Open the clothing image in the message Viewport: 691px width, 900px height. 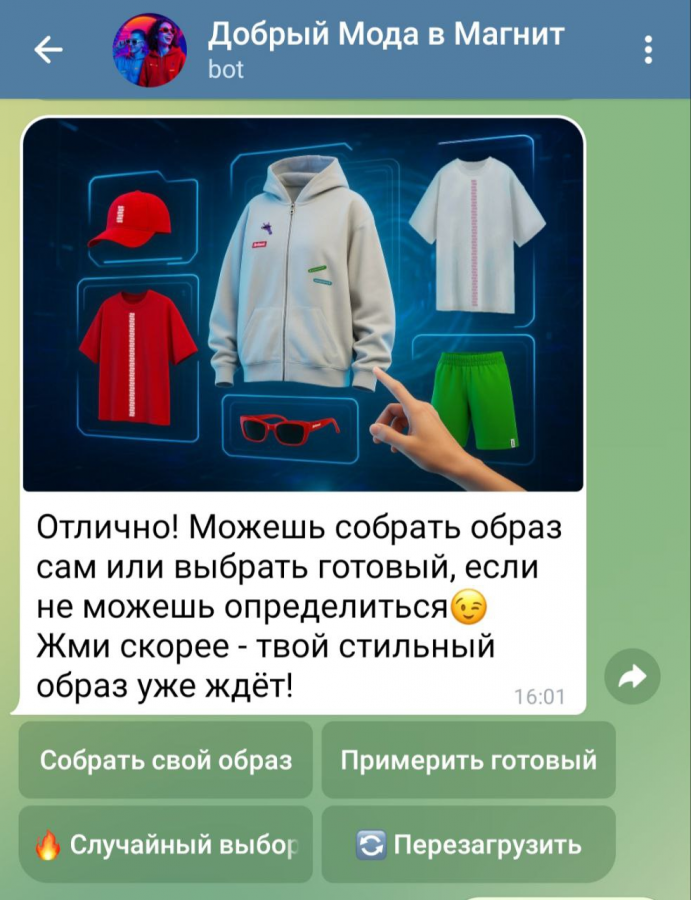[303, 304]
